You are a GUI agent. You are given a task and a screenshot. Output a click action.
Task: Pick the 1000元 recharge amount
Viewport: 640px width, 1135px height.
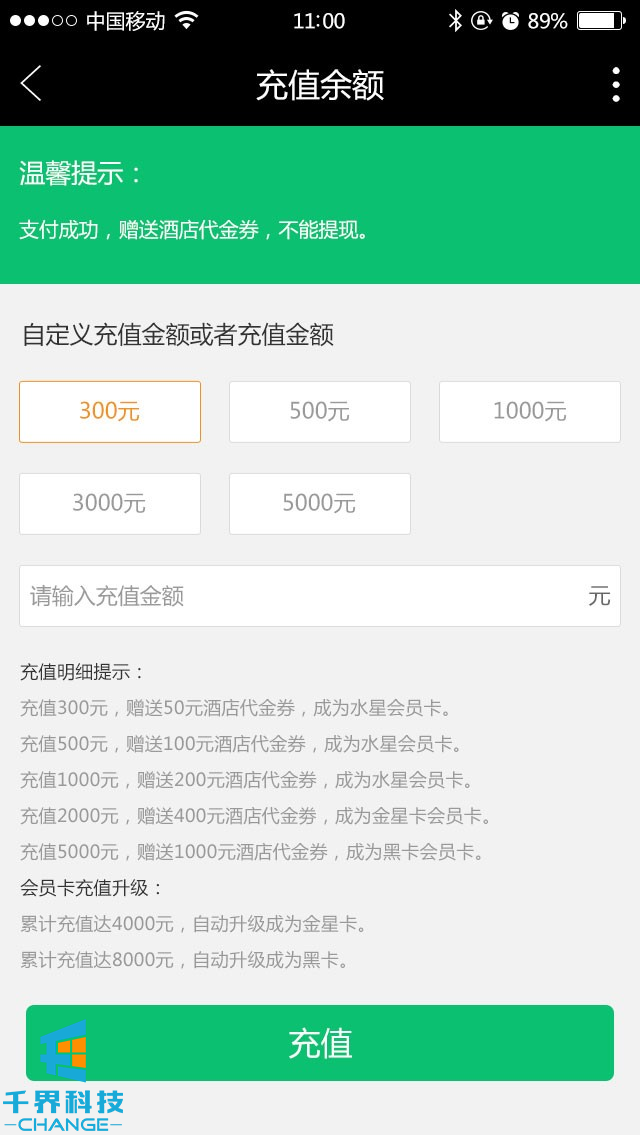coord(529,411)
